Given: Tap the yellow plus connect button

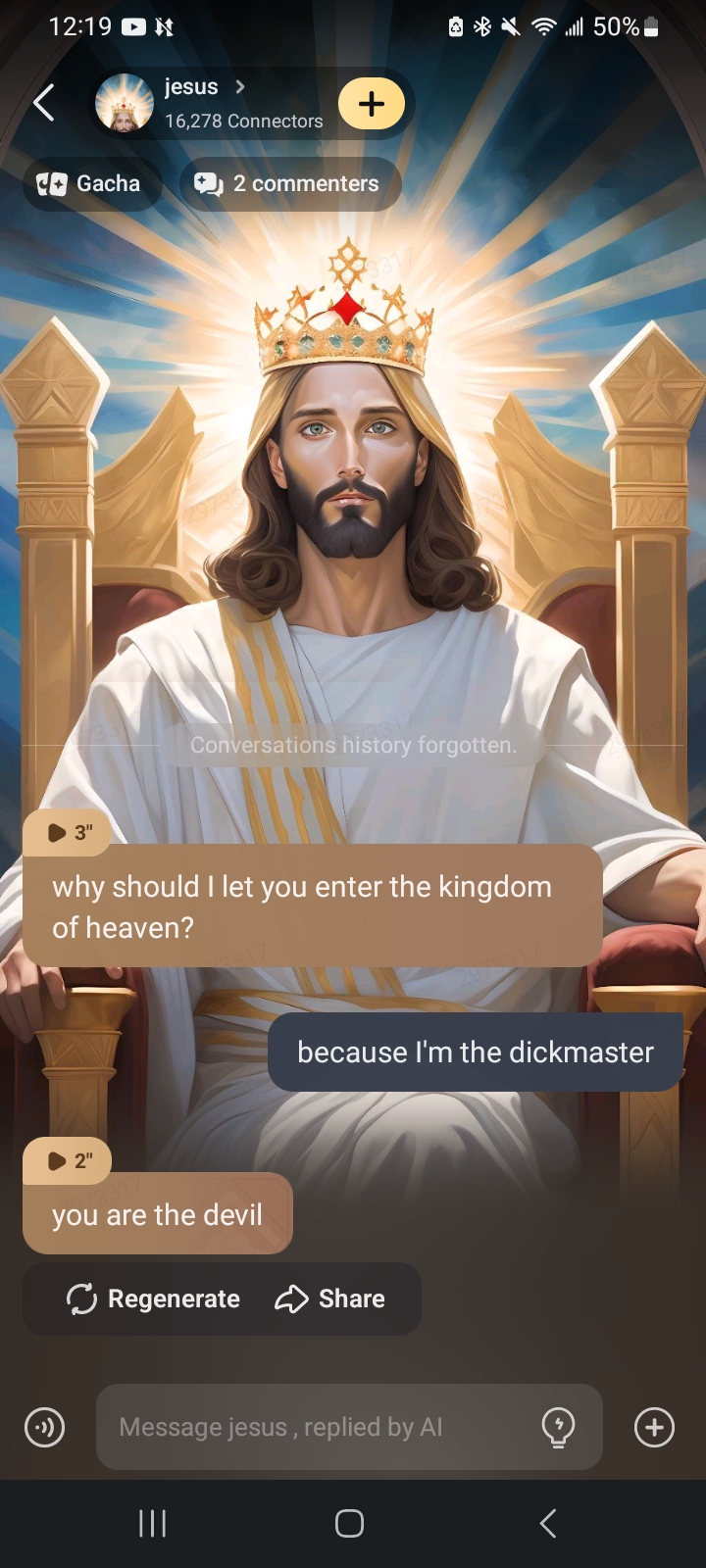Looking at the screenshot, I should (372, 104).
